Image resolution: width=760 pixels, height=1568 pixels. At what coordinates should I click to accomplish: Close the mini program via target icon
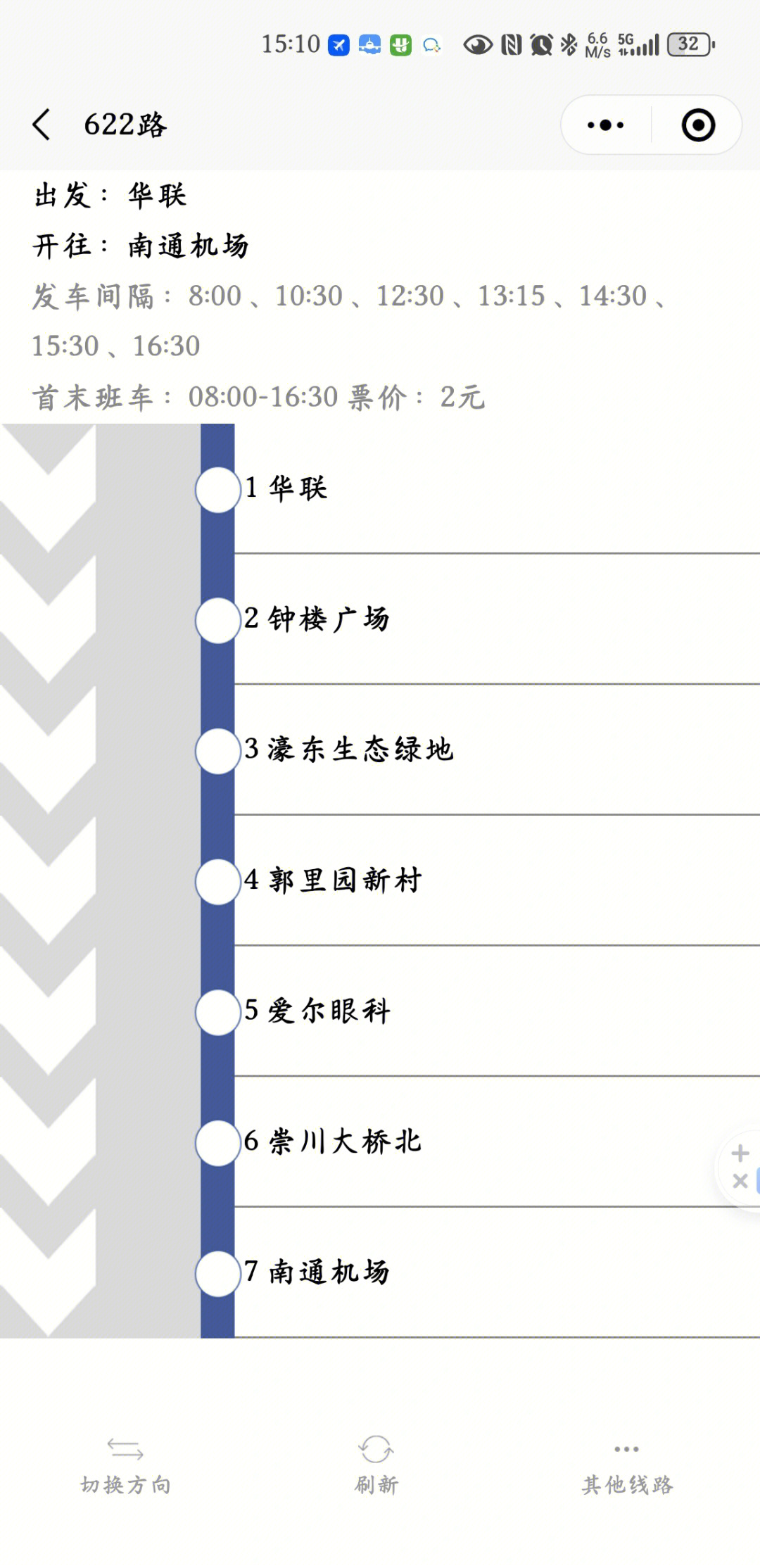698,125
